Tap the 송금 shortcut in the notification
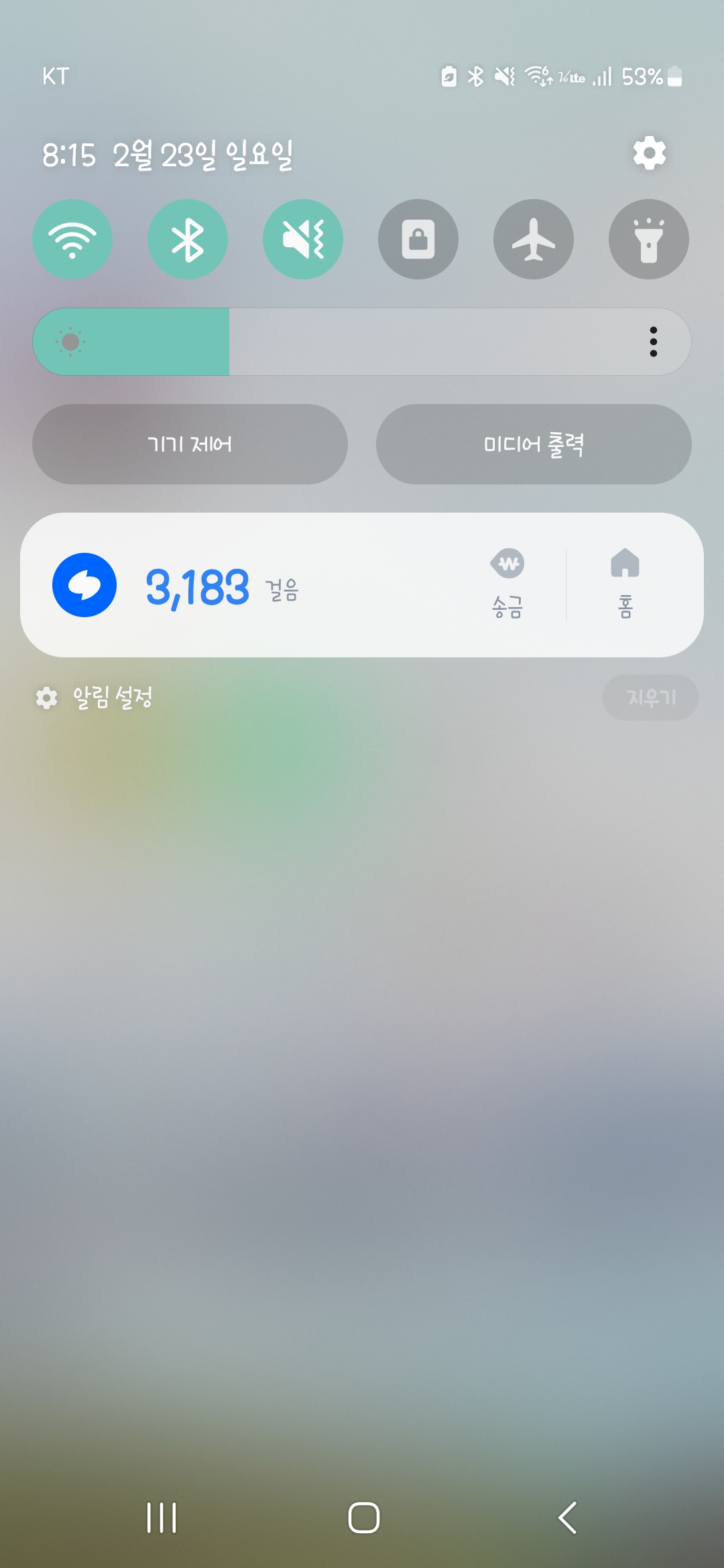This screenshot has width=724, height=1568. click(507, 584)
